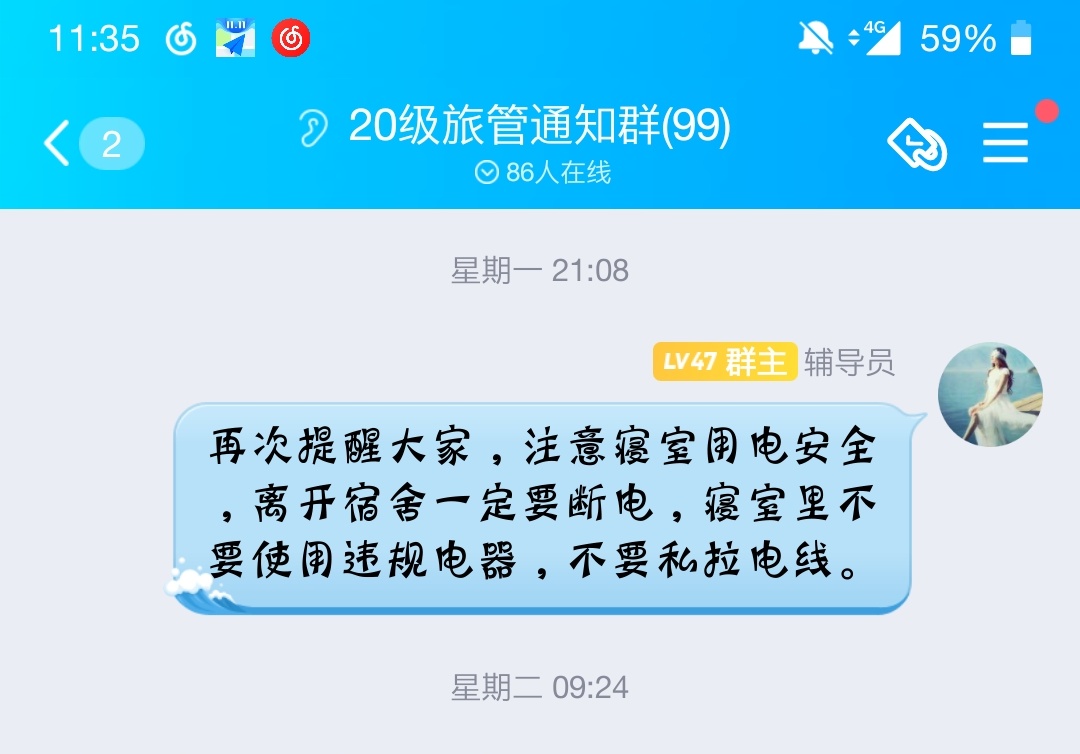Open the 辅导员 profile avatar
The height and width of the screenshot is (754, 1080).
tap(990, 395)
